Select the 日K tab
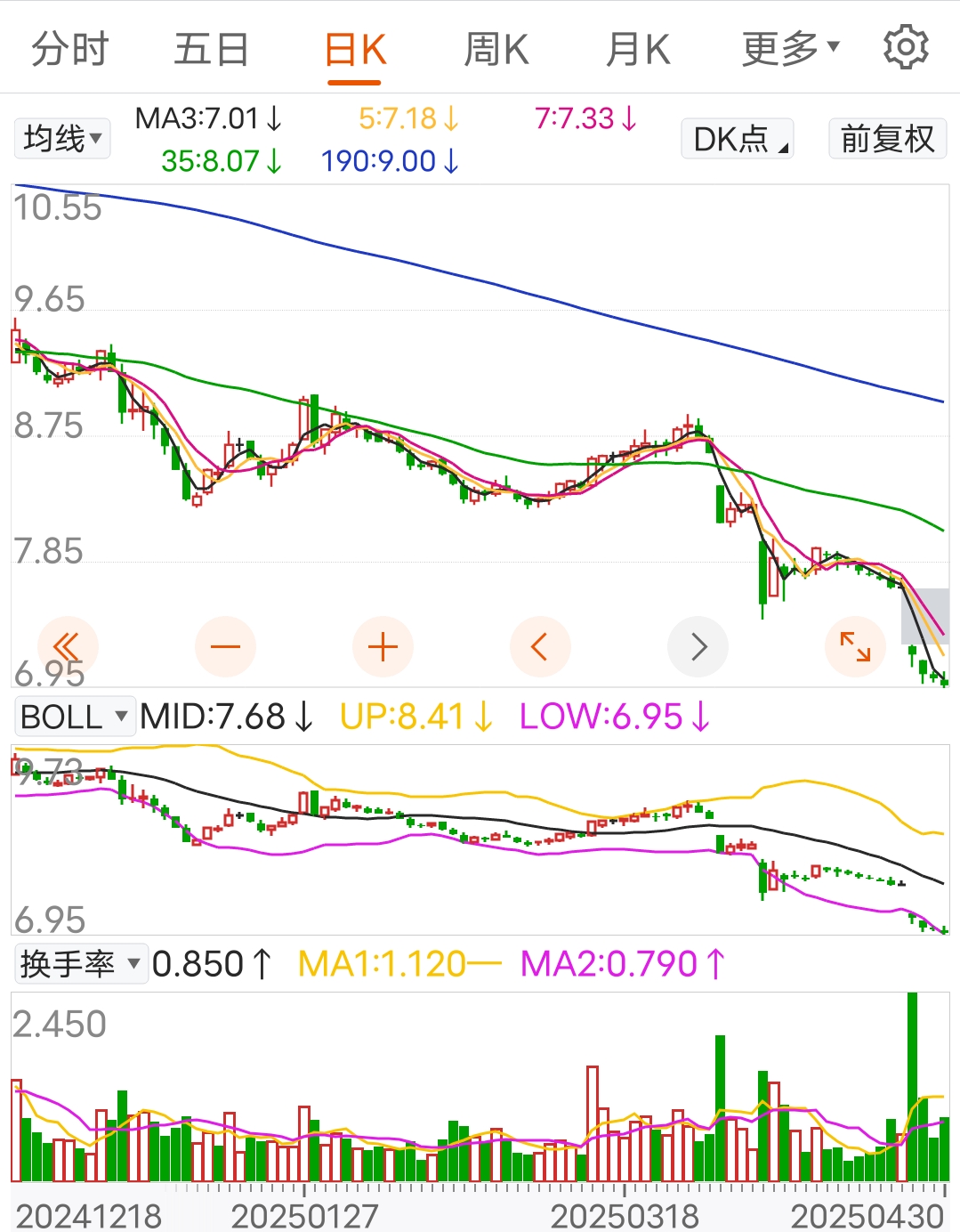 pos(354,49)
